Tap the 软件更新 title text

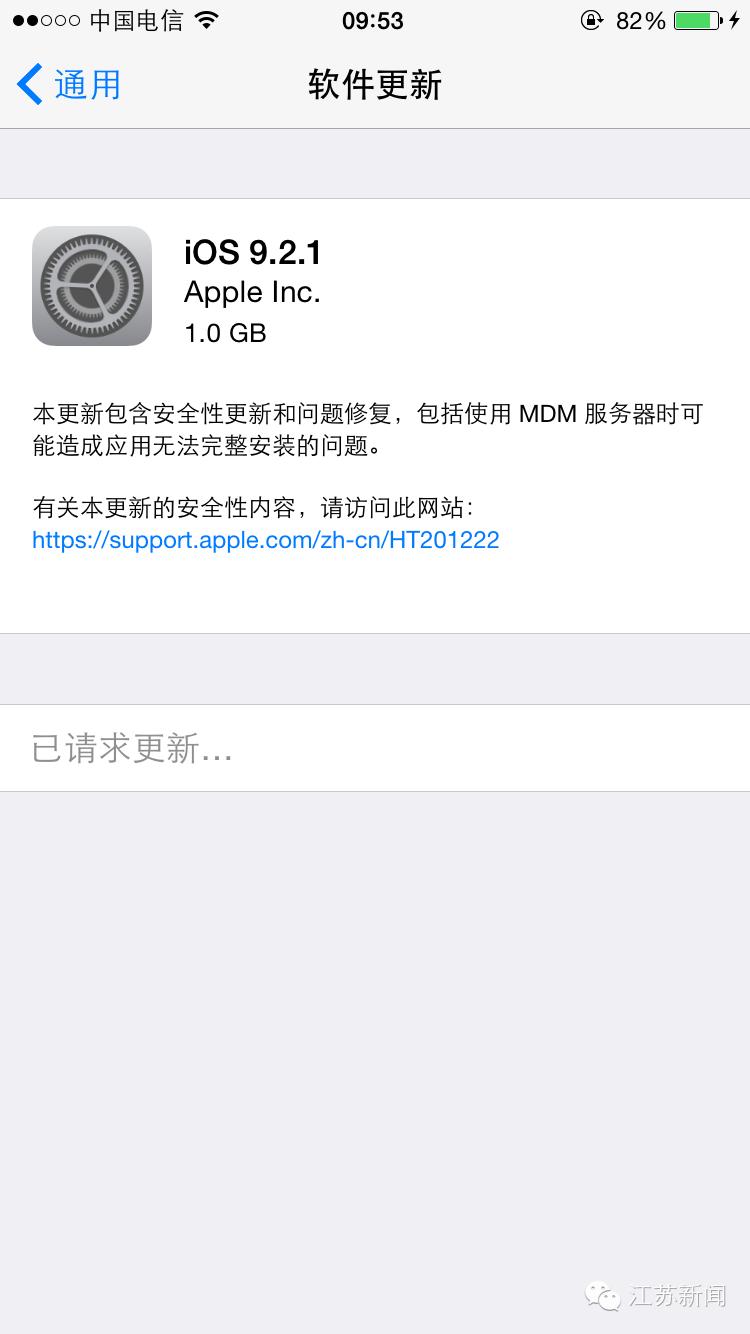pyautogui.click(x=374, y=86)
